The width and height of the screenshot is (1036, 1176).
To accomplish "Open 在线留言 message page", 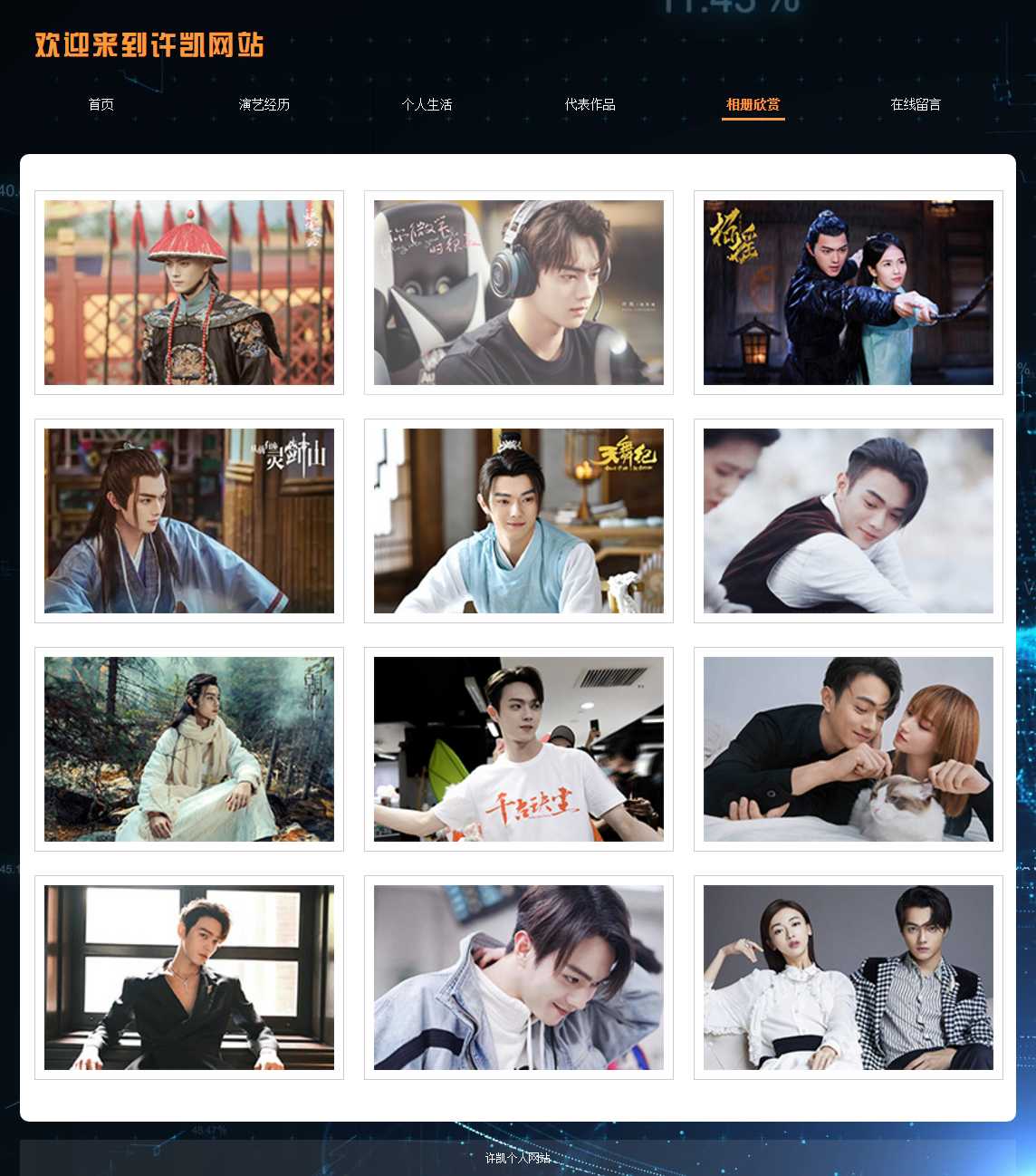I will tap(916, 105).
